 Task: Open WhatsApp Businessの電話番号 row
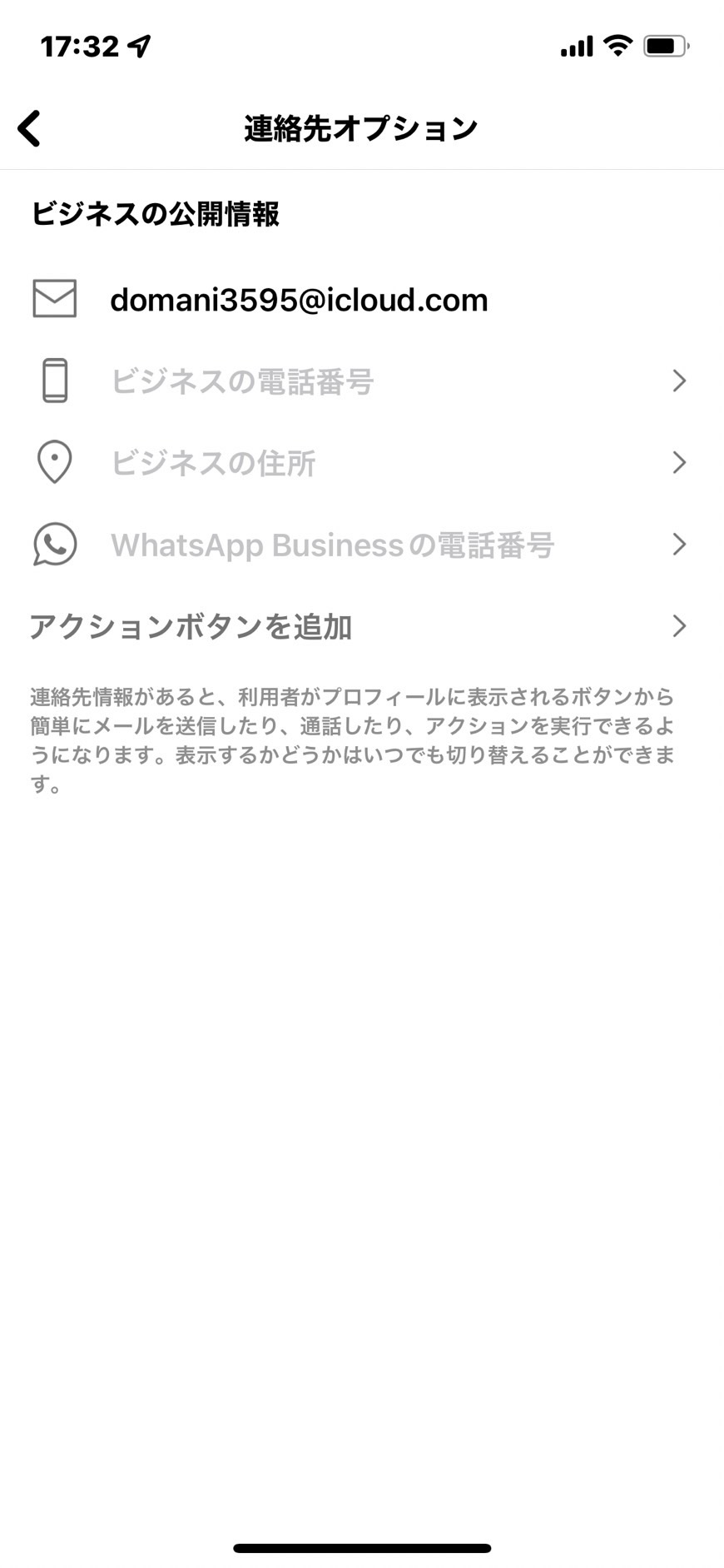coord(362,544)
